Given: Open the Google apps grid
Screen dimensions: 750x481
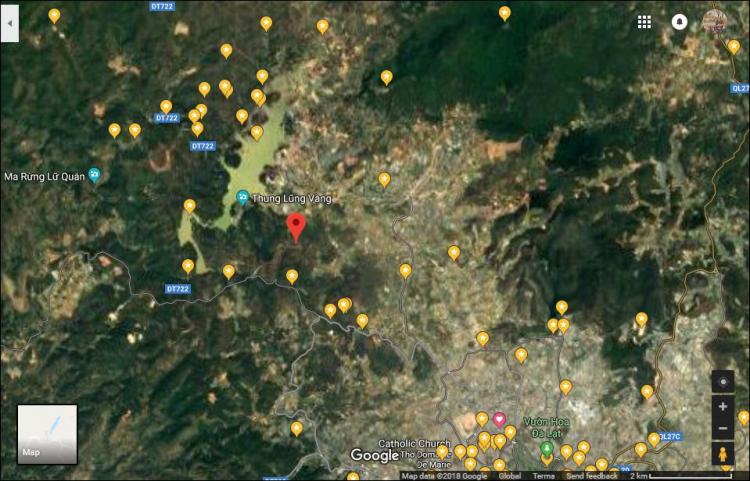Looking at the screenshot, I should coord(644,22).
